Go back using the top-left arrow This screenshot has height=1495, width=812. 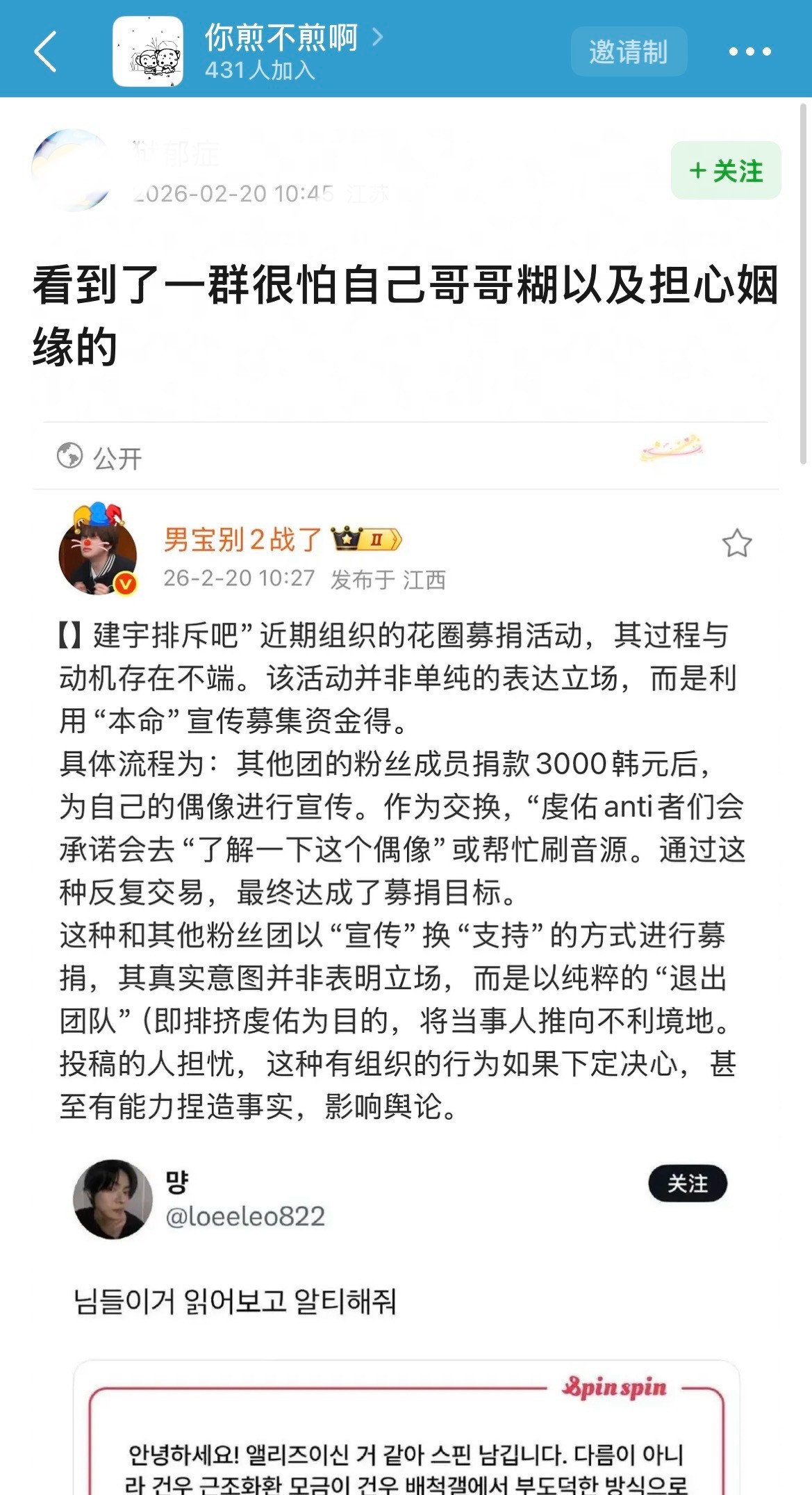point(46,51)
